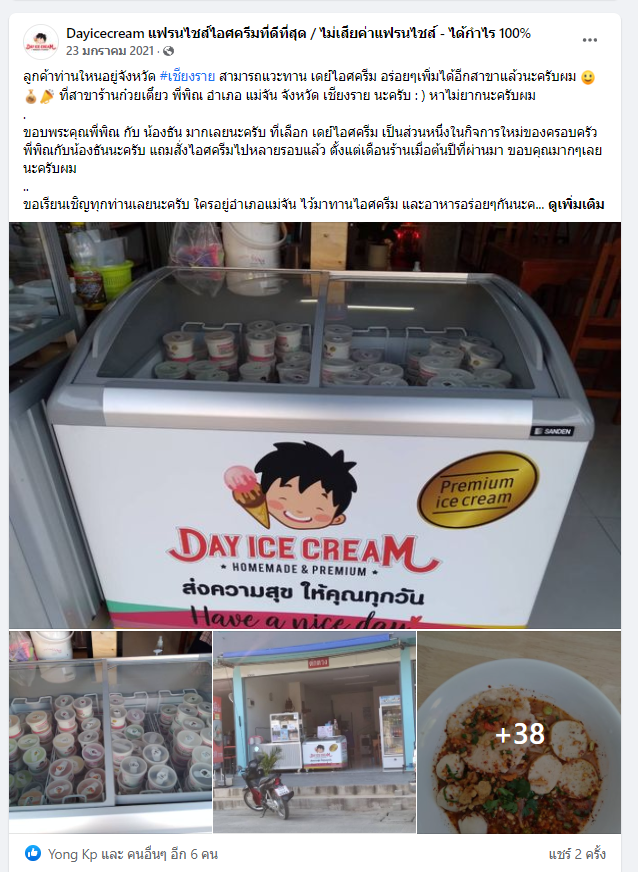Open the +38 more photos tile
The image size is (638, 872).
(x=519, y=732)
